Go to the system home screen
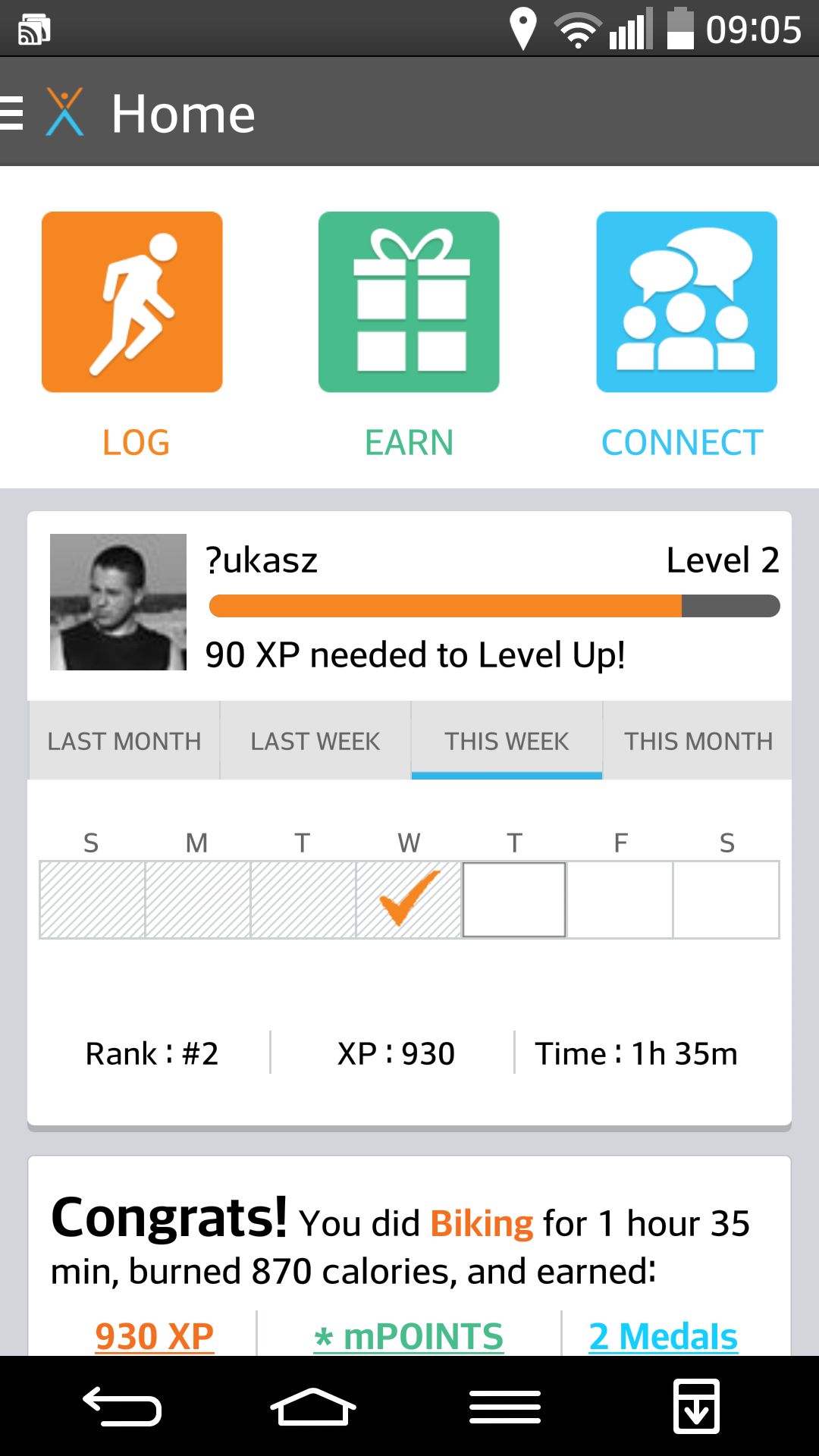 click(313, 1407)
